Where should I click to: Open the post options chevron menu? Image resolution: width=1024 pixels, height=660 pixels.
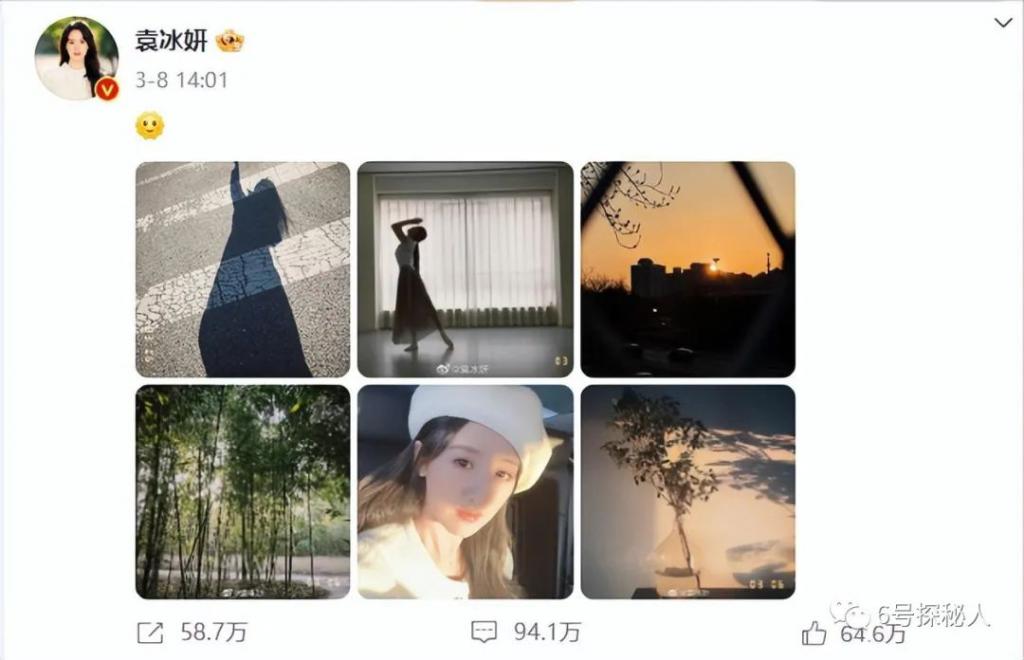tap(1002, 23)
